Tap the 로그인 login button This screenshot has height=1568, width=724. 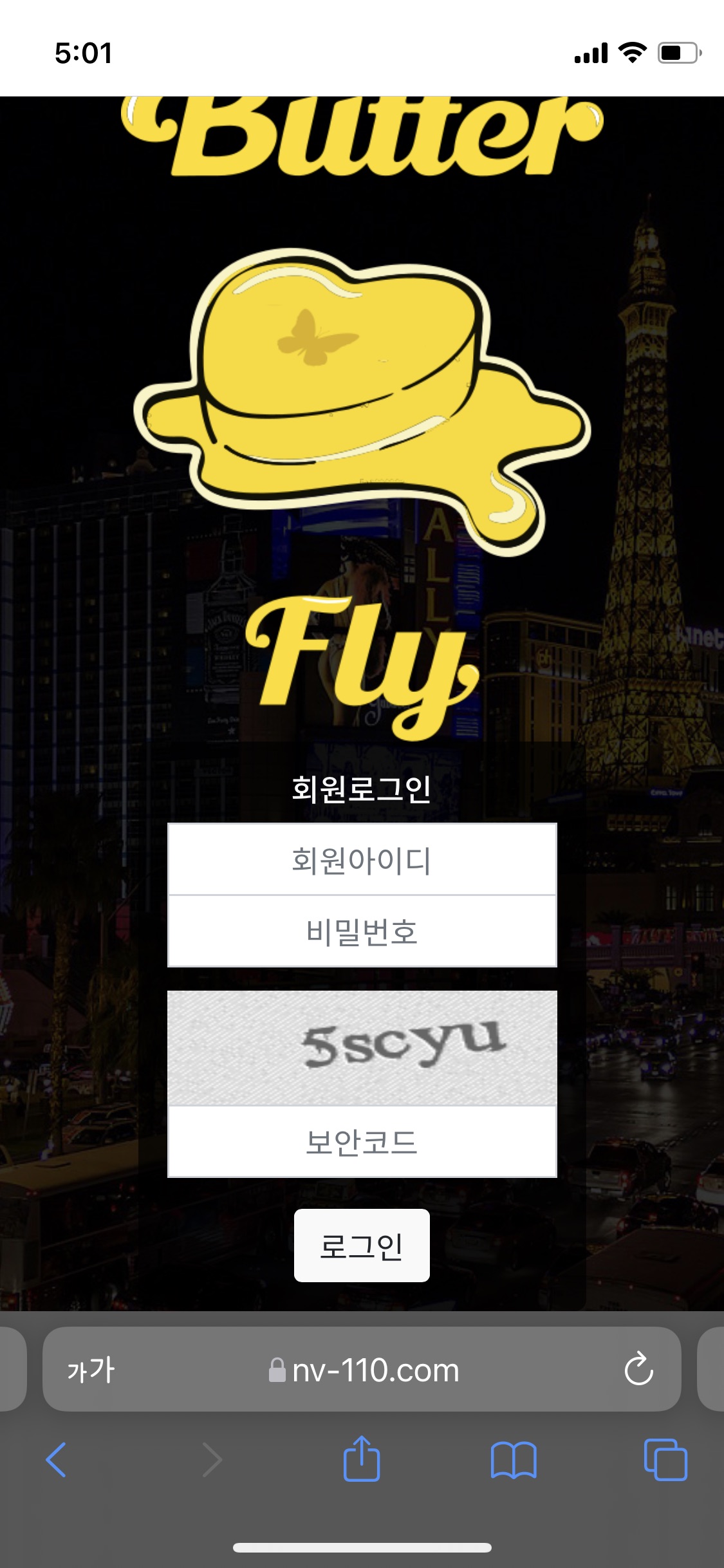point(362,1246)
